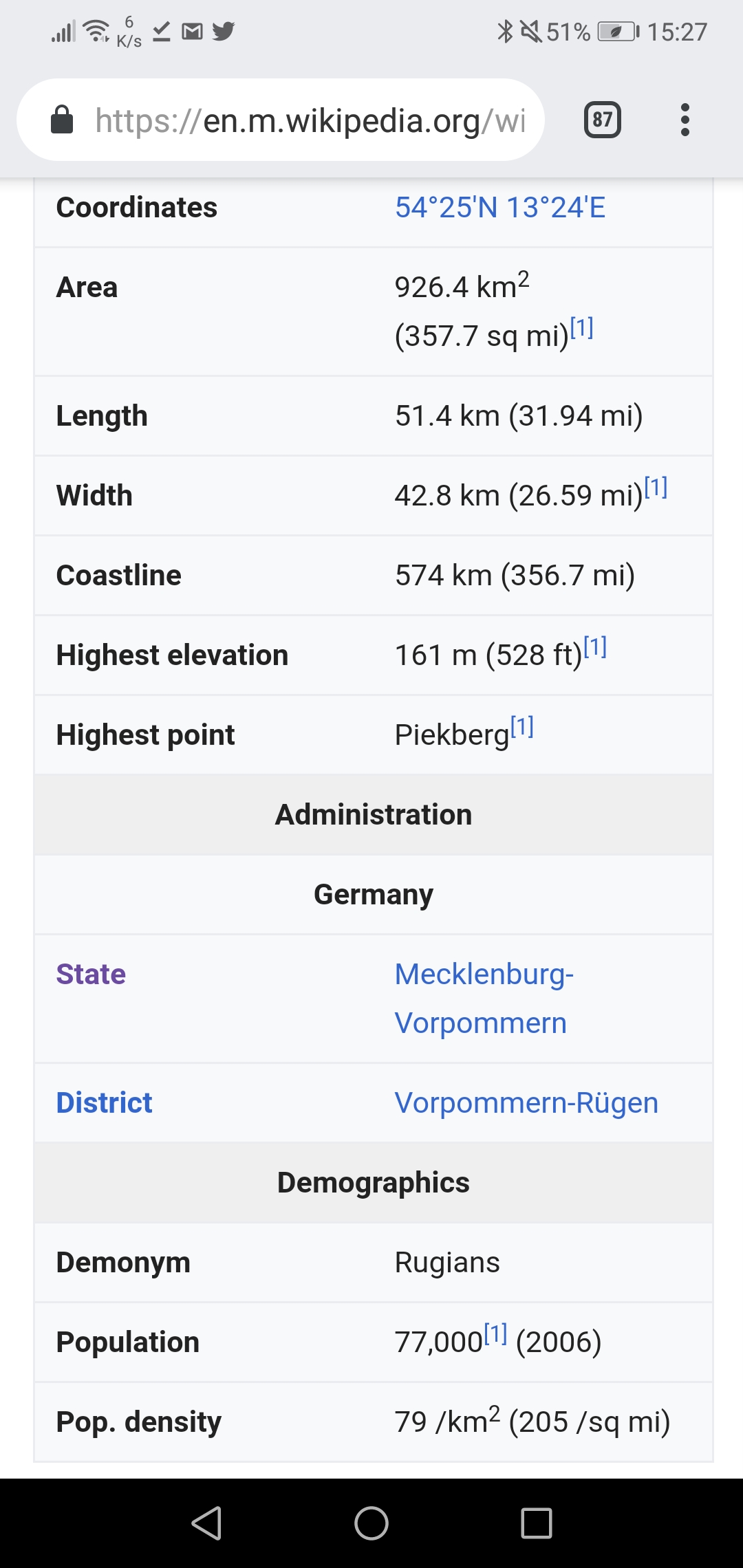Open the District link

pyautogui.click(x=104, y=1103)
